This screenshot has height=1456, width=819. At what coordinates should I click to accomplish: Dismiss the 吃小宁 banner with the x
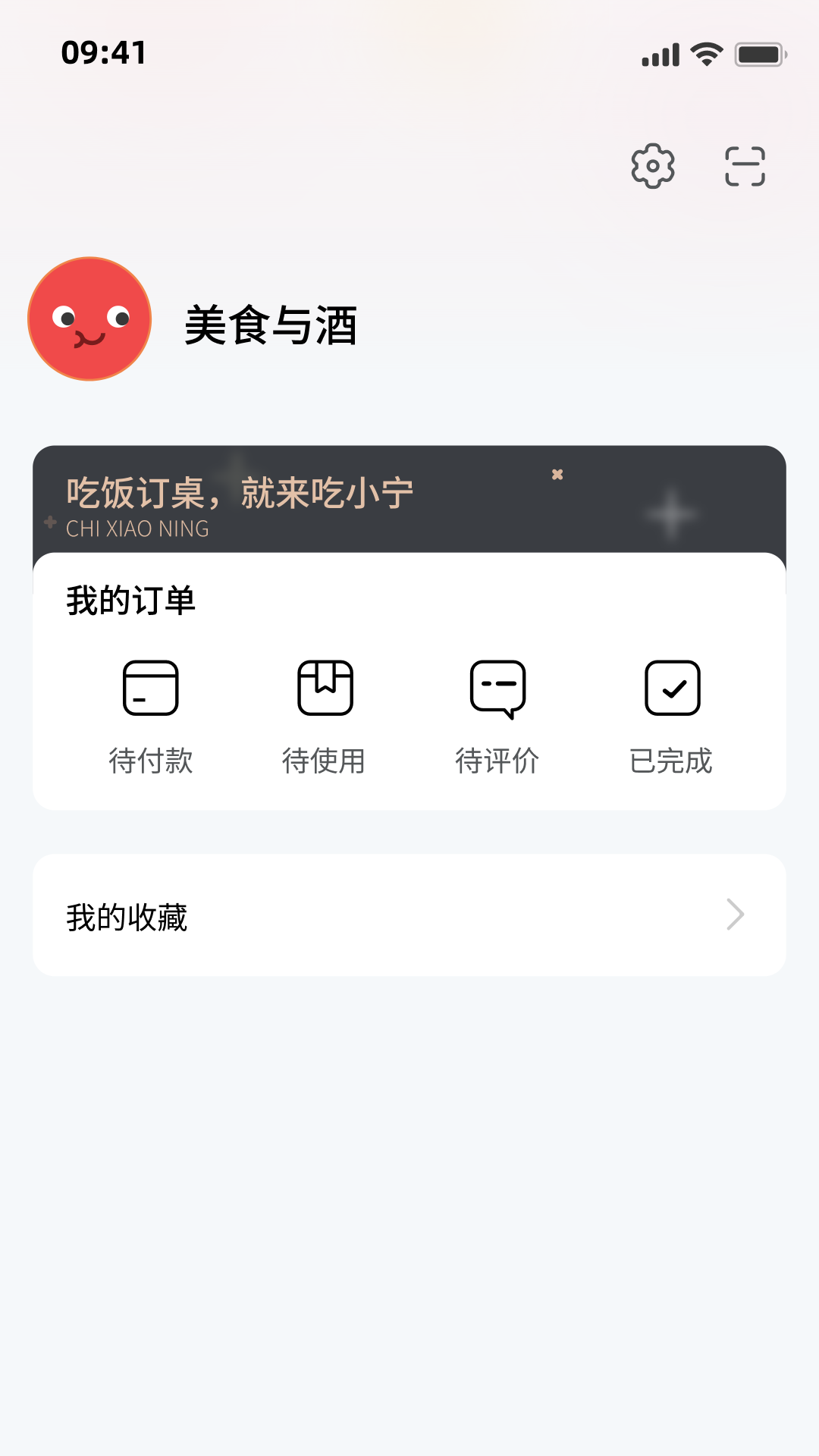557,473
